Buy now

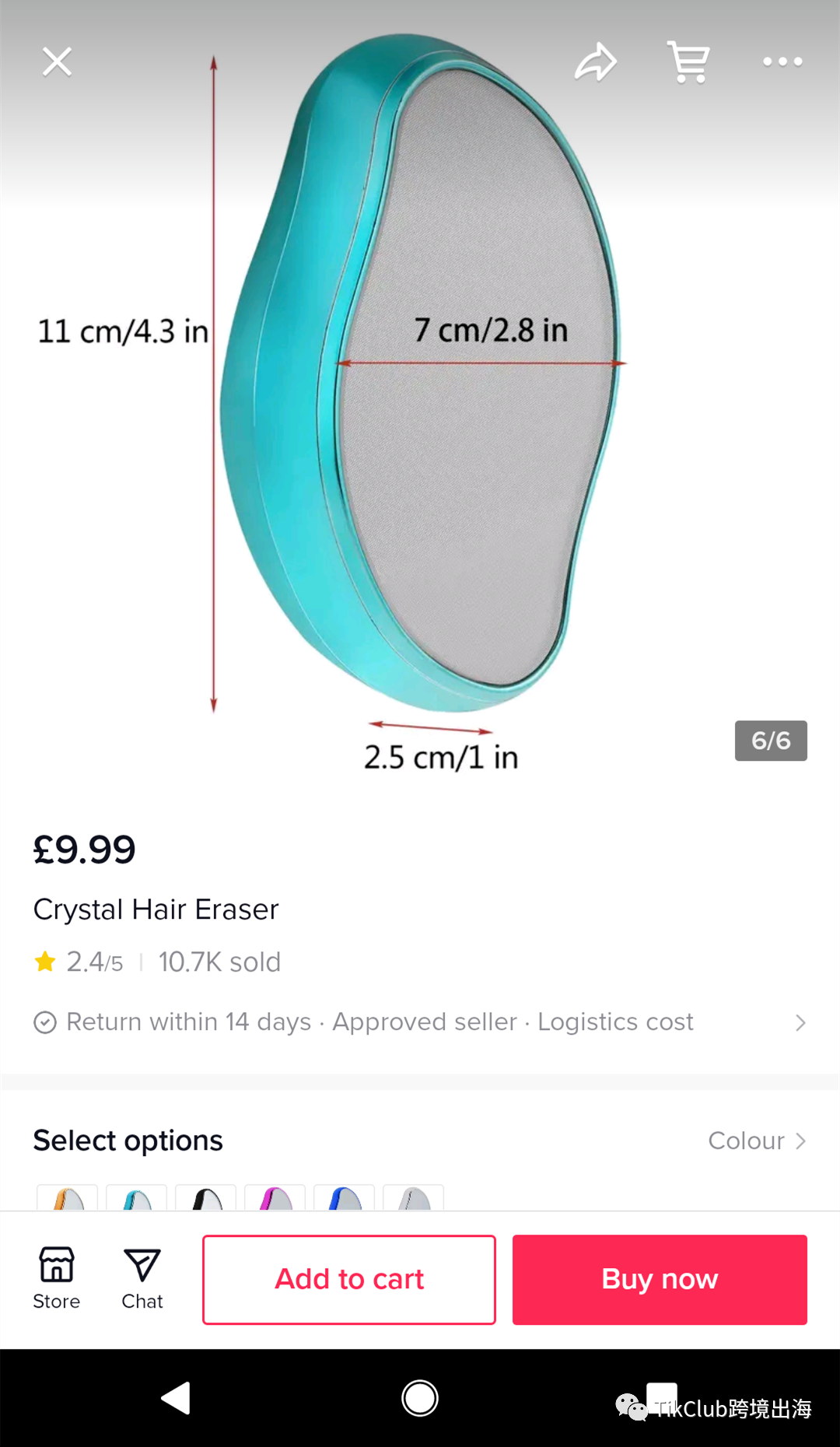(660, 1280)
